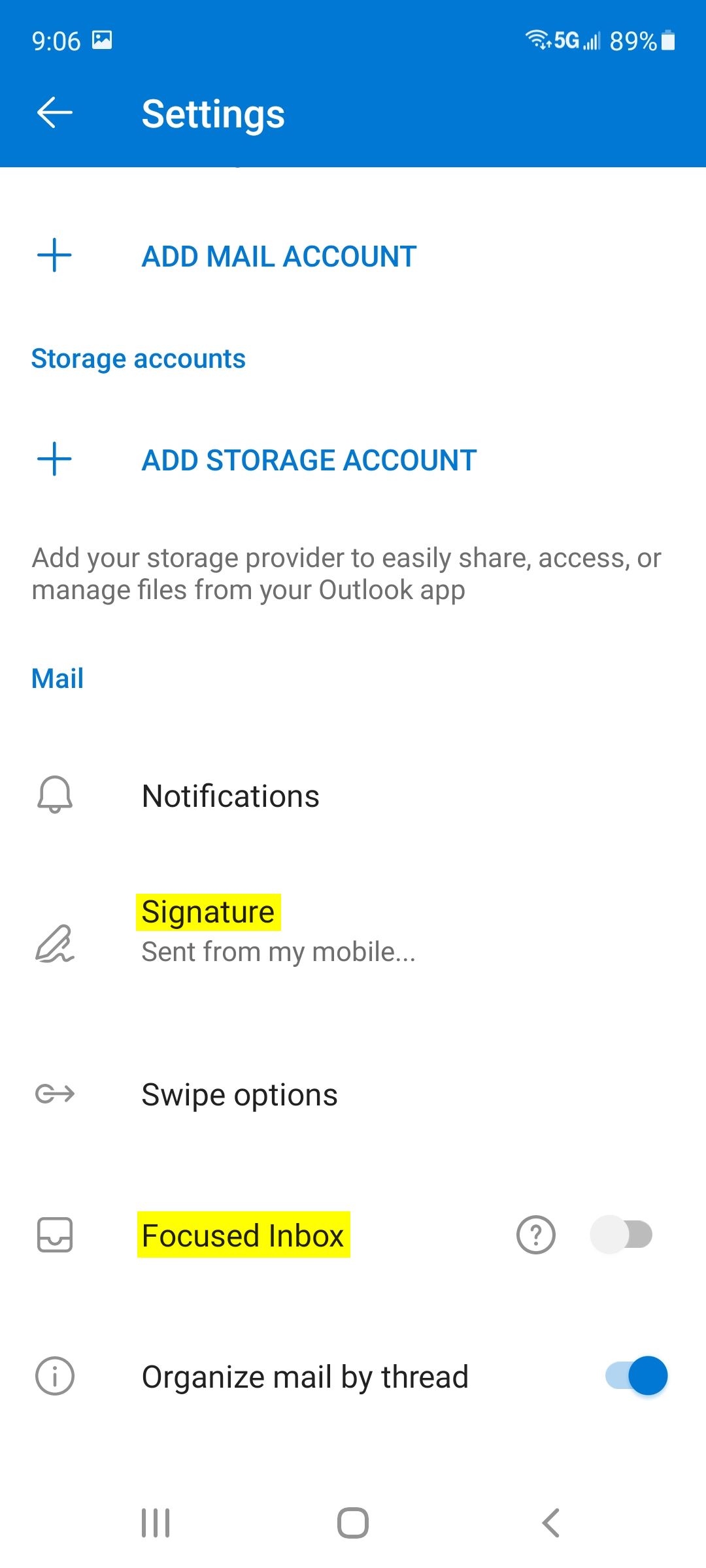
Task: Enable the Focused Inbox switch
Action: click(x=622, y=1235)
